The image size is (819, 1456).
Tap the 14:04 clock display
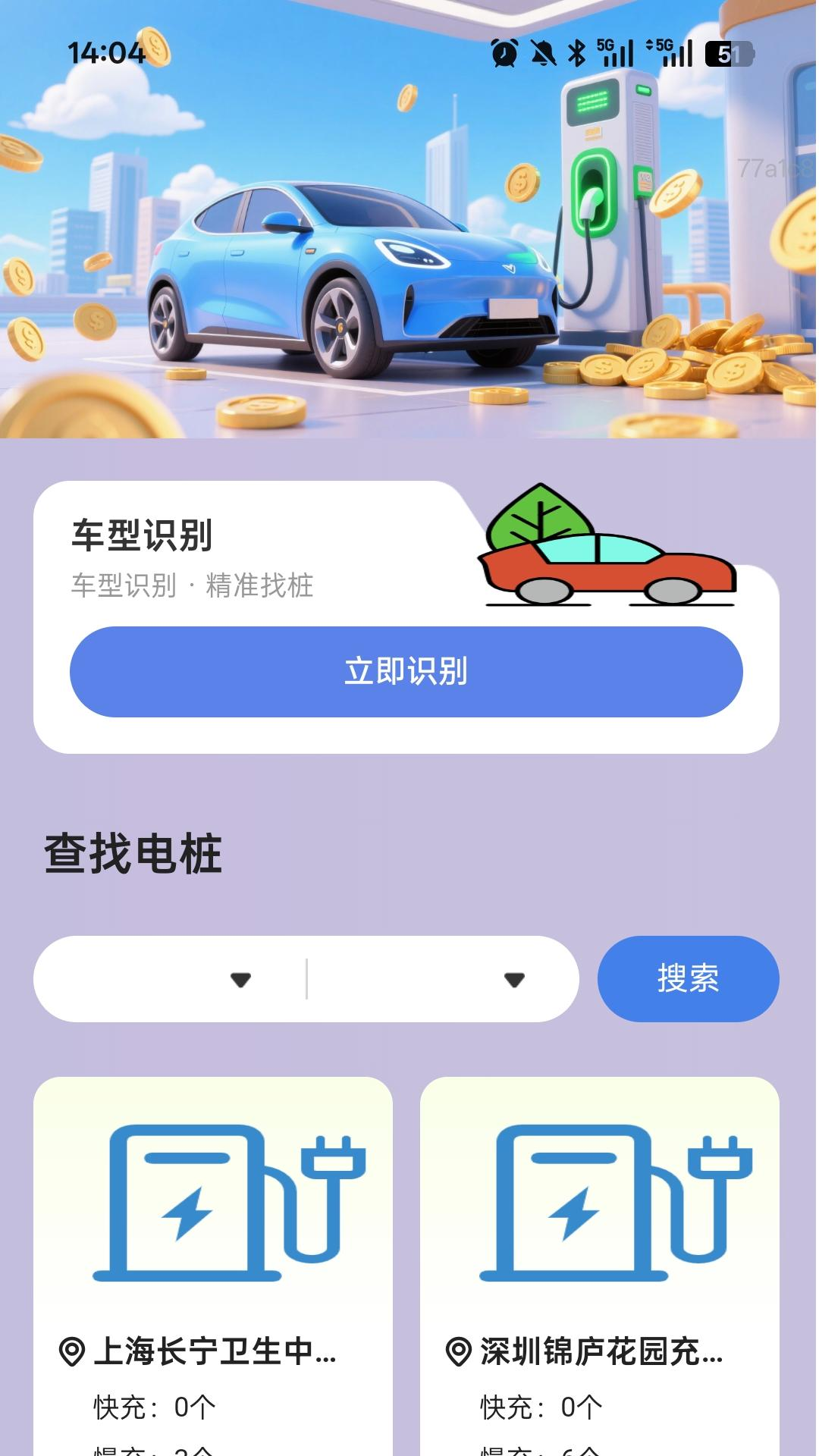pos(106,52)
